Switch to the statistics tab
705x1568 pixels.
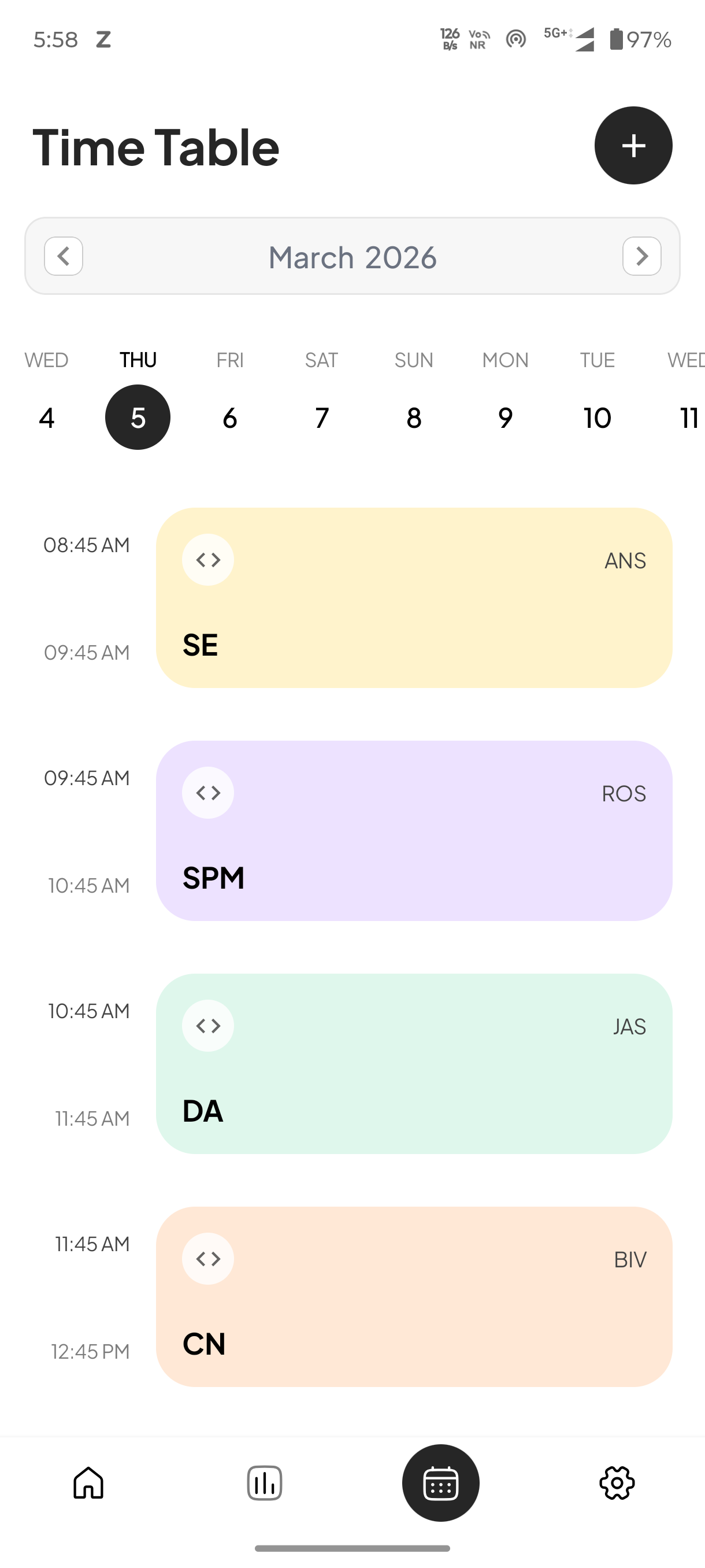click(x=264, y=1482)
